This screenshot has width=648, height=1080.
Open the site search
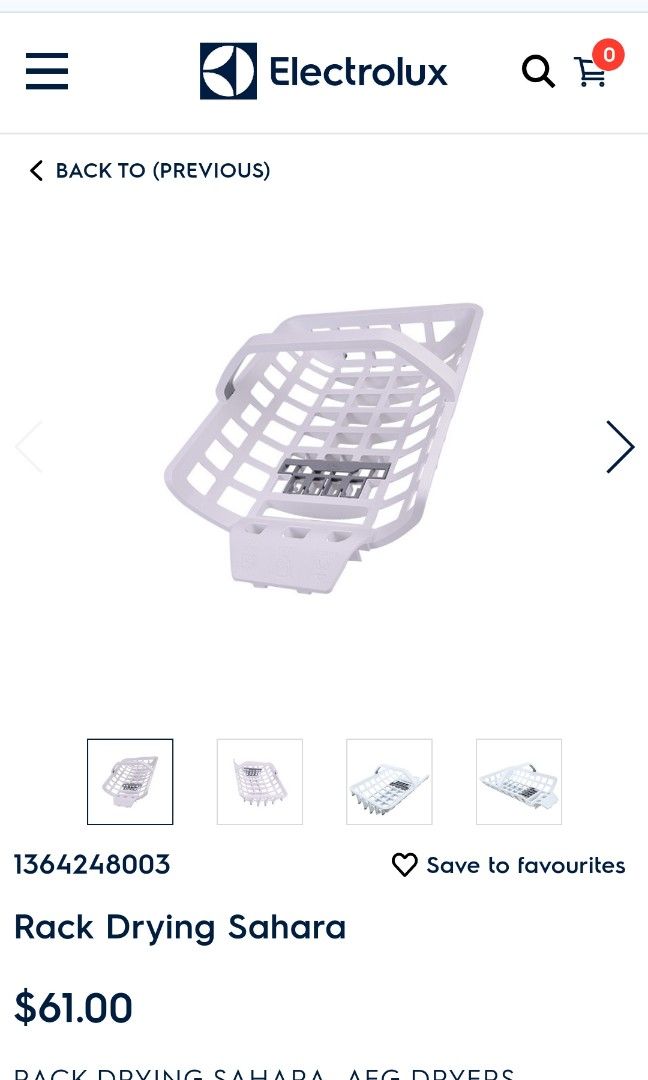click(x=538, y=71)
